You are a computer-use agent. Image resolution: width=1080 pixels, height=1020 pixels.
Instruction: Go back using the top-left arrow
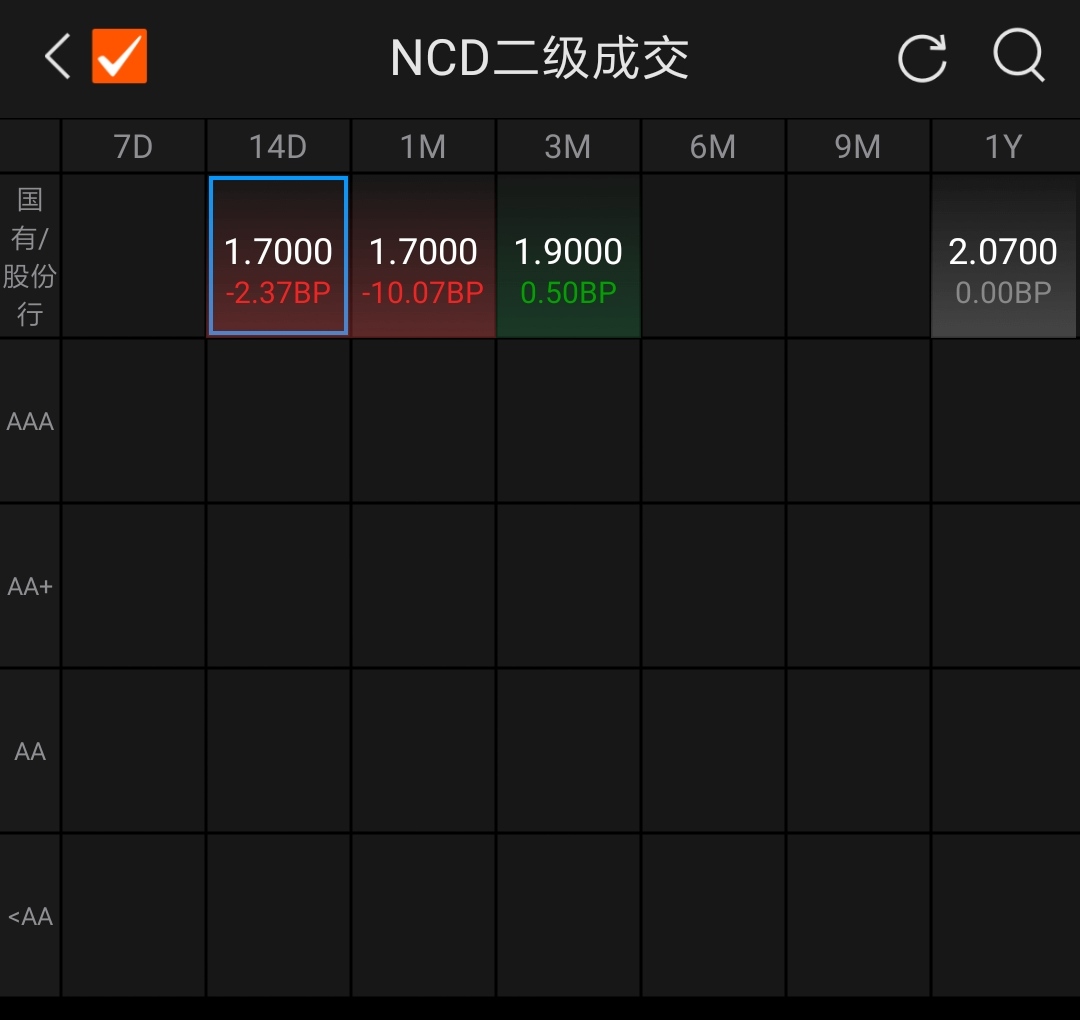click(x=58, y=57)
